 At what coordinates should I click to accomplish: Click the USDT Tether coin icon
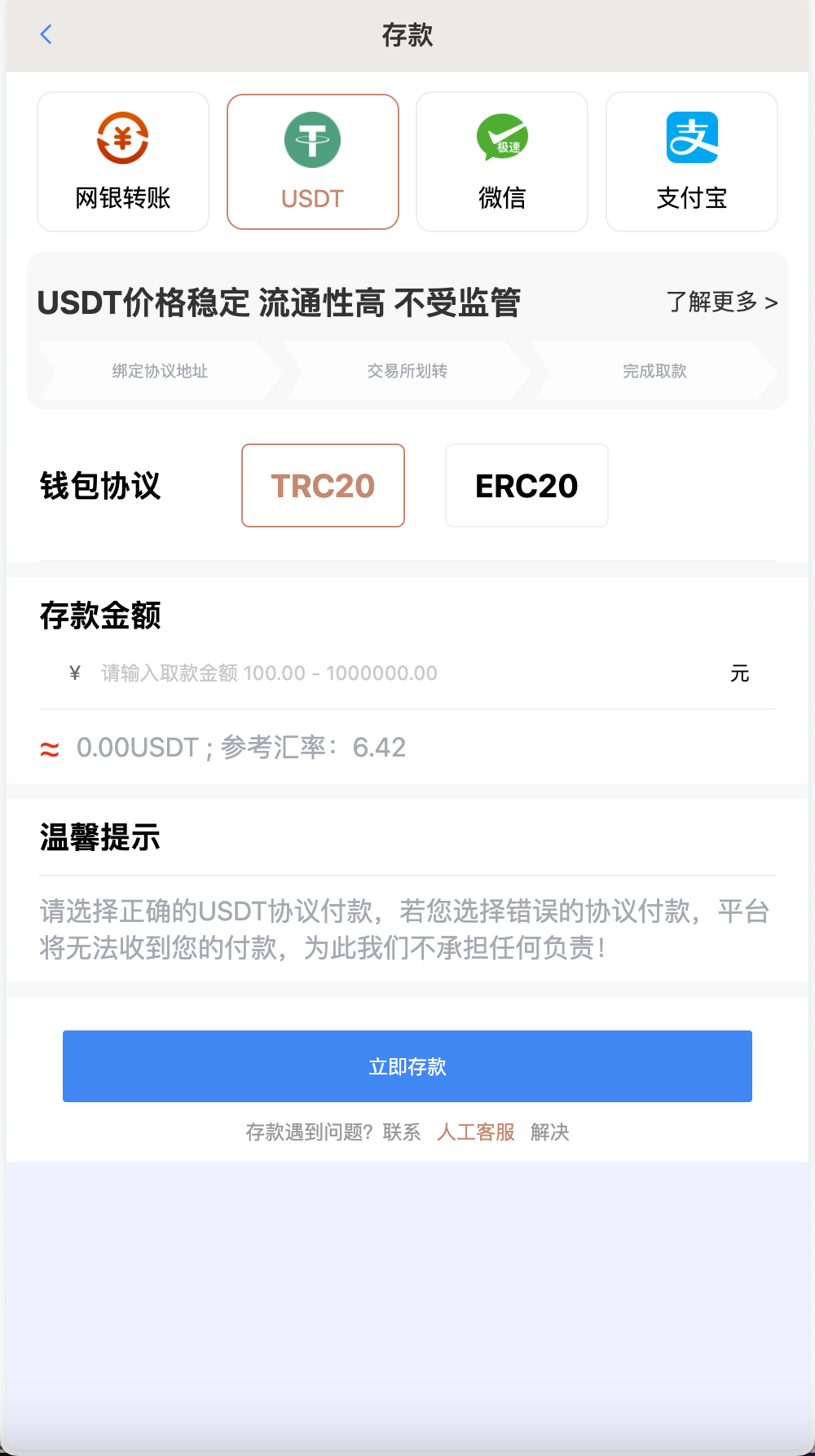(313, 139)
